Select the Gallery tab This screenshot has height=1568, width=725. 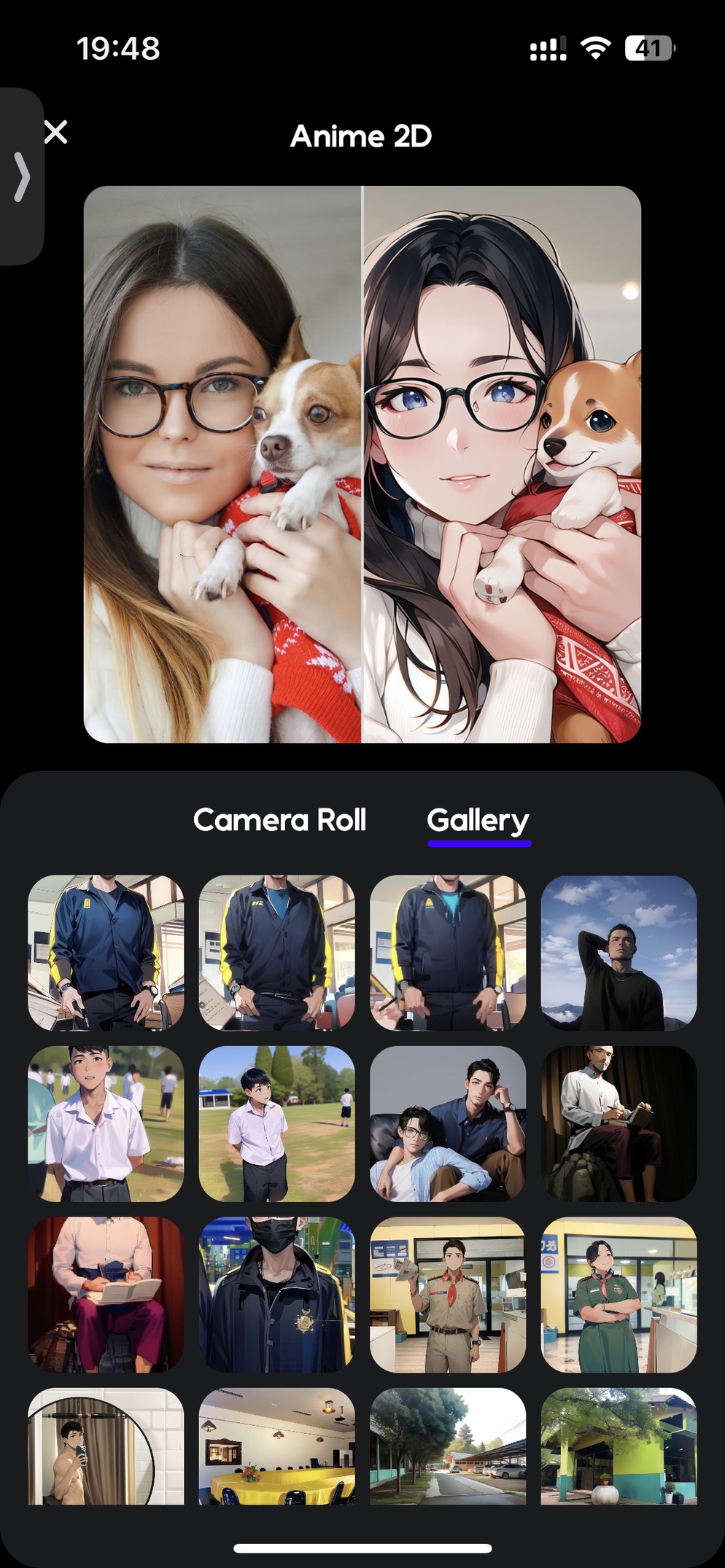click(x=478, y=820)
